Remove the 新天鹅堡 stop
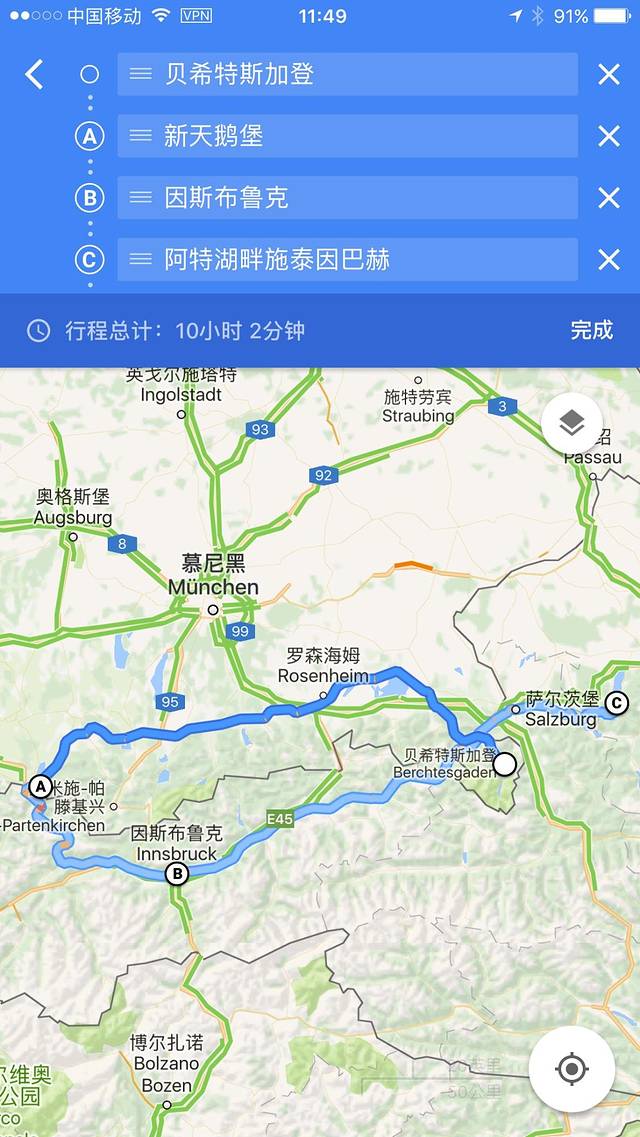Image resolution: width=640 pixels, height=1137 pixels. click(608, 136)
